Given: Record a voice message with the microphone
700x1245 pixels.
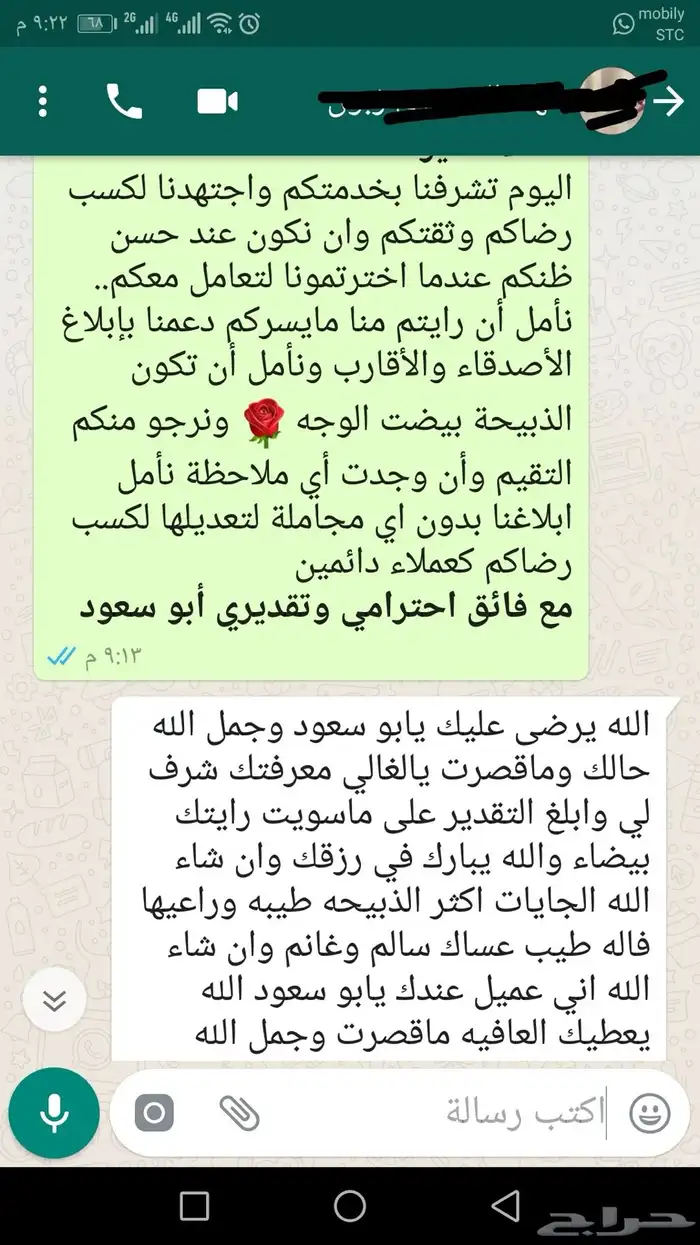Looking at the screenshot, I should pos(54,1113).
